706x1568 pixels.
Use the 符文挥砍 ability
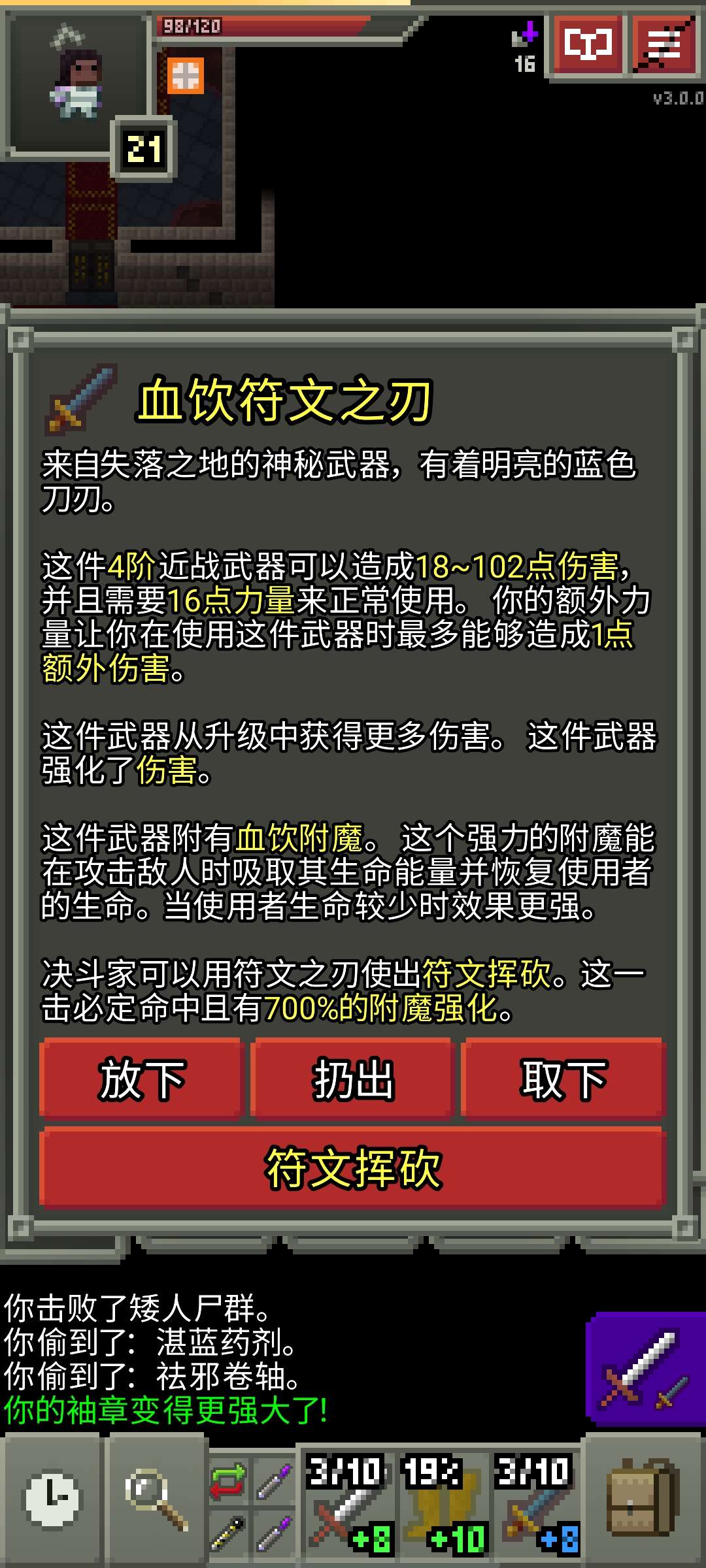point(352,1168)
